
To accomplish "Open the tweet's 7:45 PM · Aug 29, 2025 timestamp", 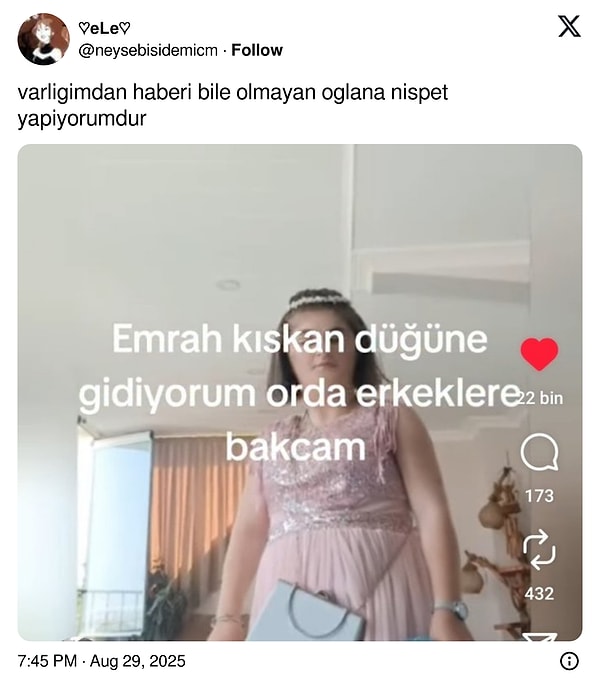I will tap(102, 662).
